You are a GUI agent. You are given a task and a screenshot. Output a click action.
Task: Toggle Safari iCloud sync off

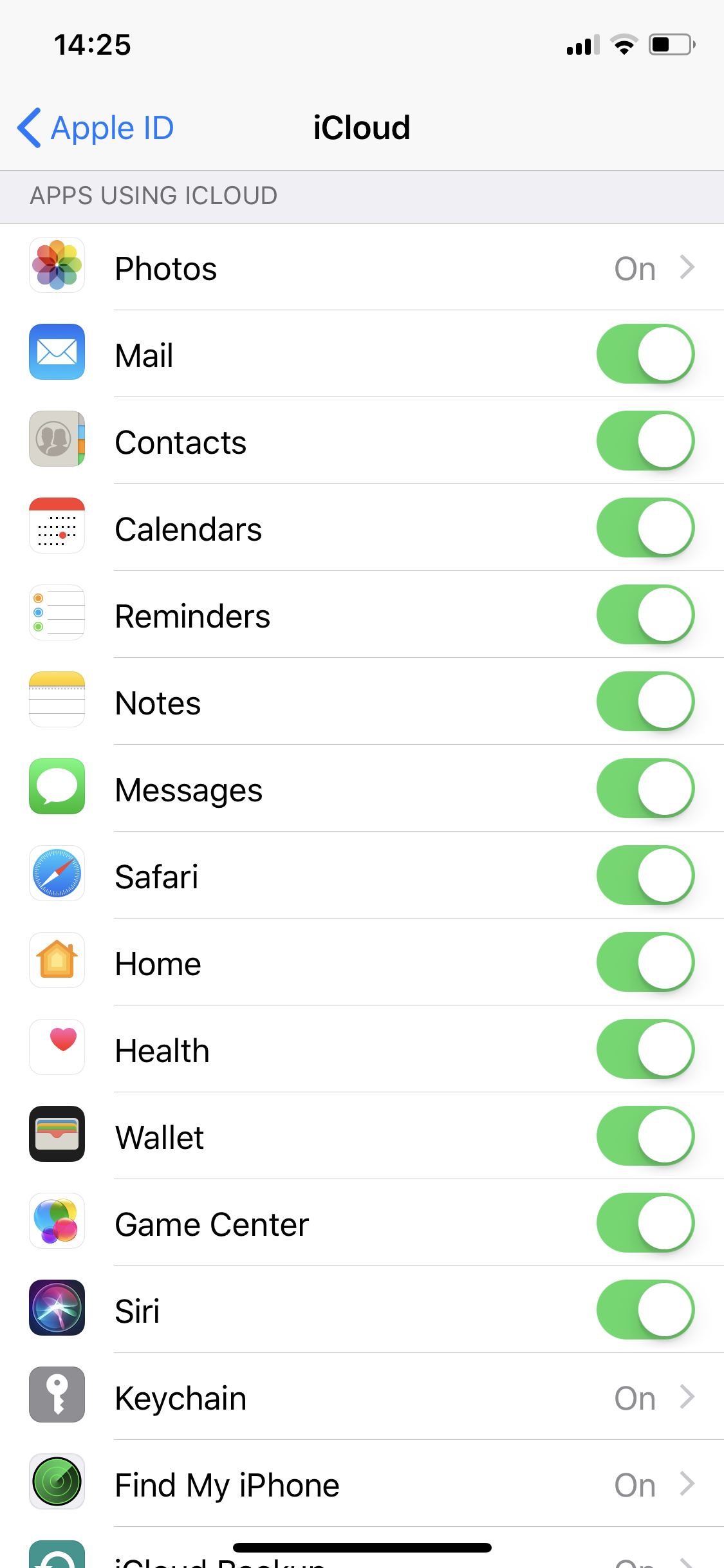(645, 875)
